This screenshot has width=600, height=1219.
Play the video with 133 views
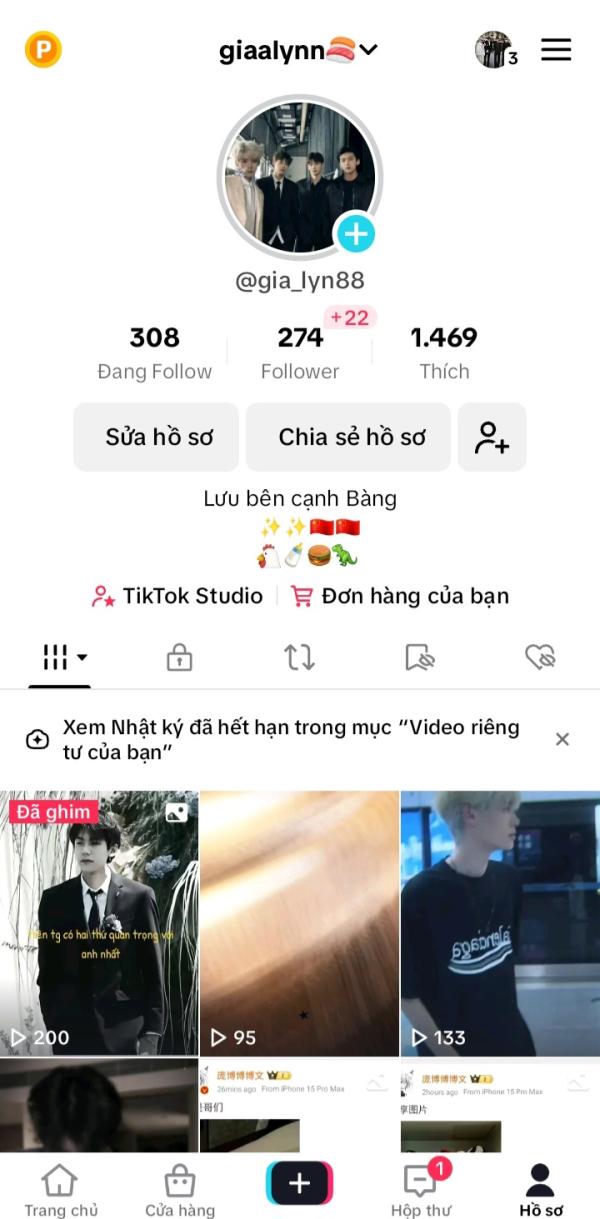click(x=500, y=922)
